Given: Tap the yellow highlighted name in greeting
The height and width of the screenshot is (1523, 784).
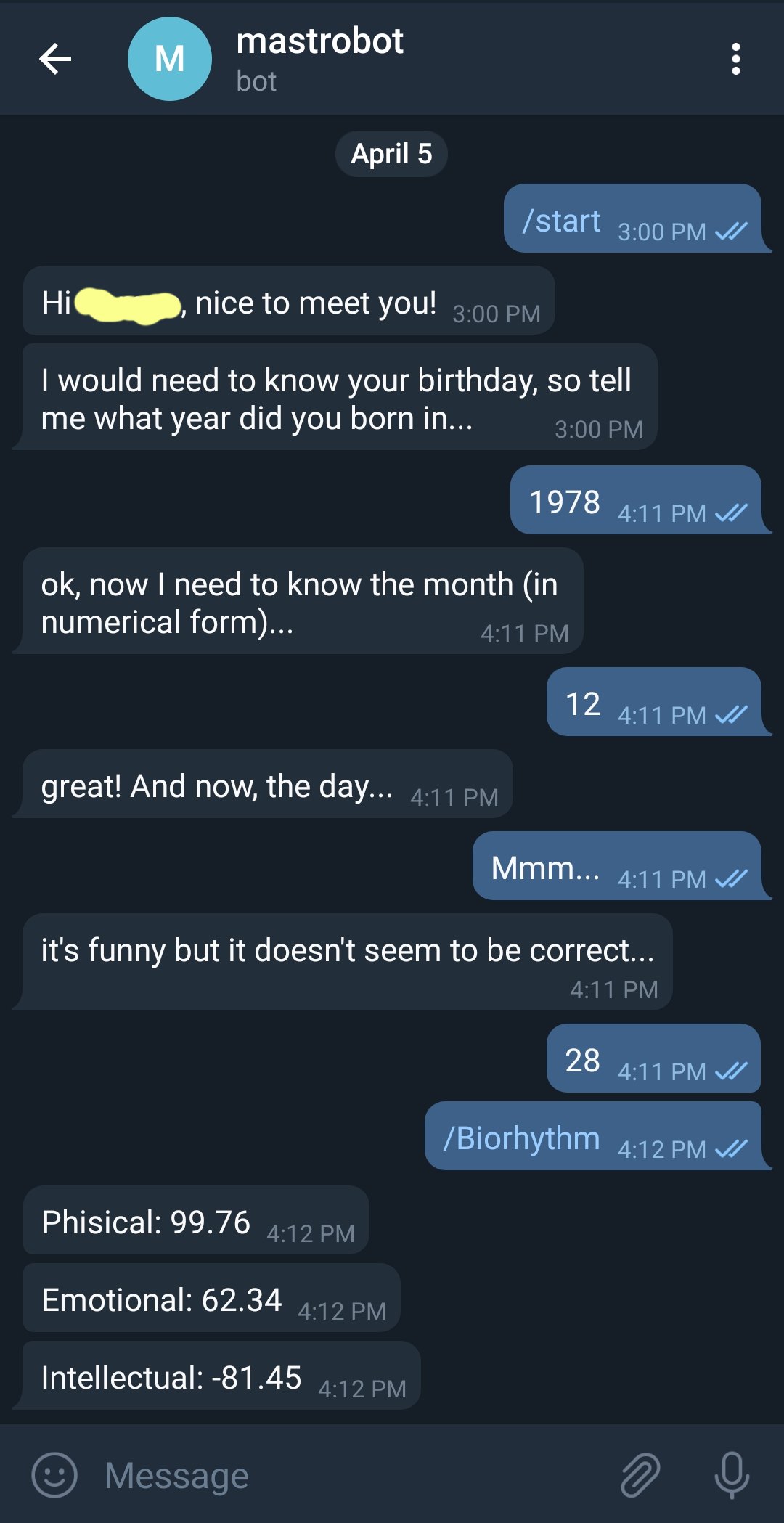Looking at the screenshot, I should 127,303.
